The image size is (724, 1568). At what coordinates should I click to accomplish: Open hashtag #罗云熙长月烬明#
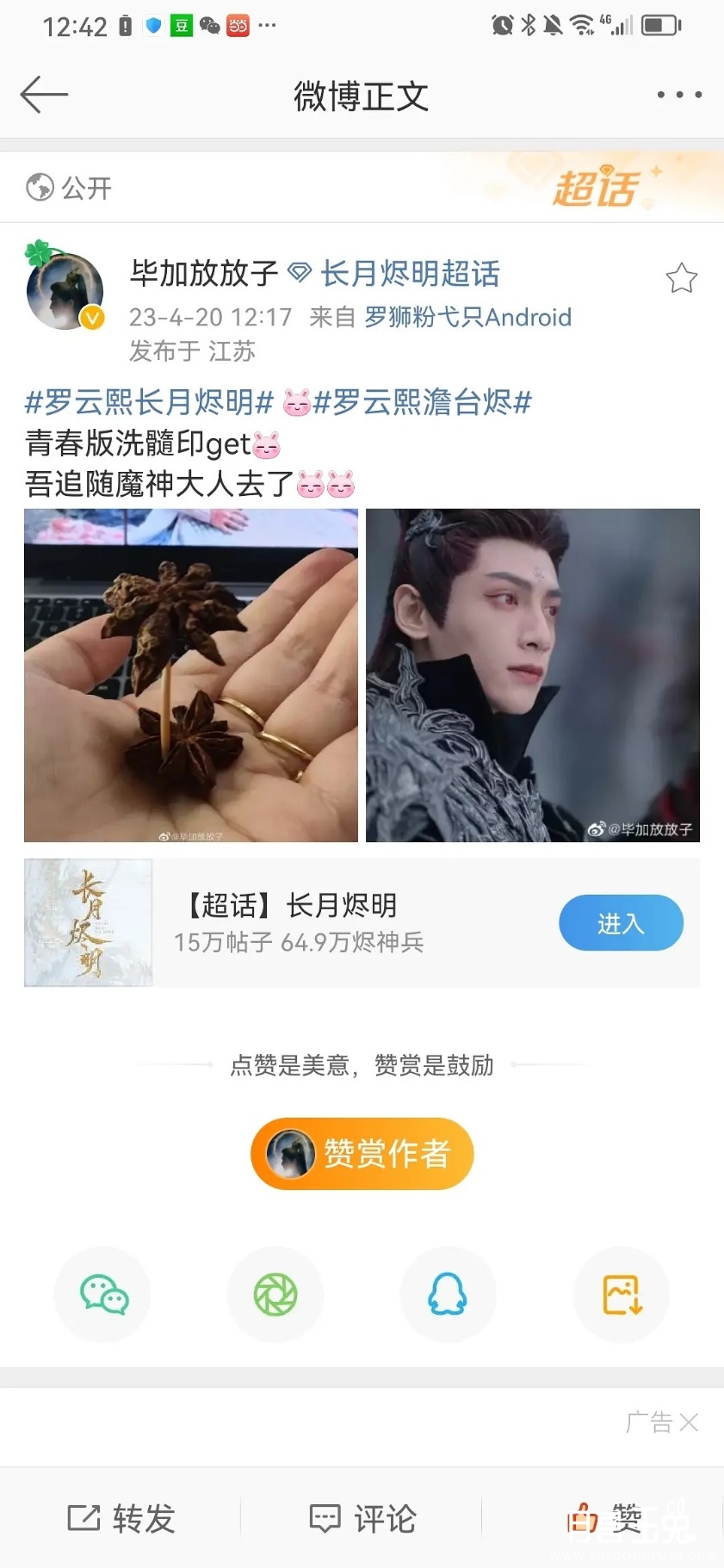tap(149, 401)
